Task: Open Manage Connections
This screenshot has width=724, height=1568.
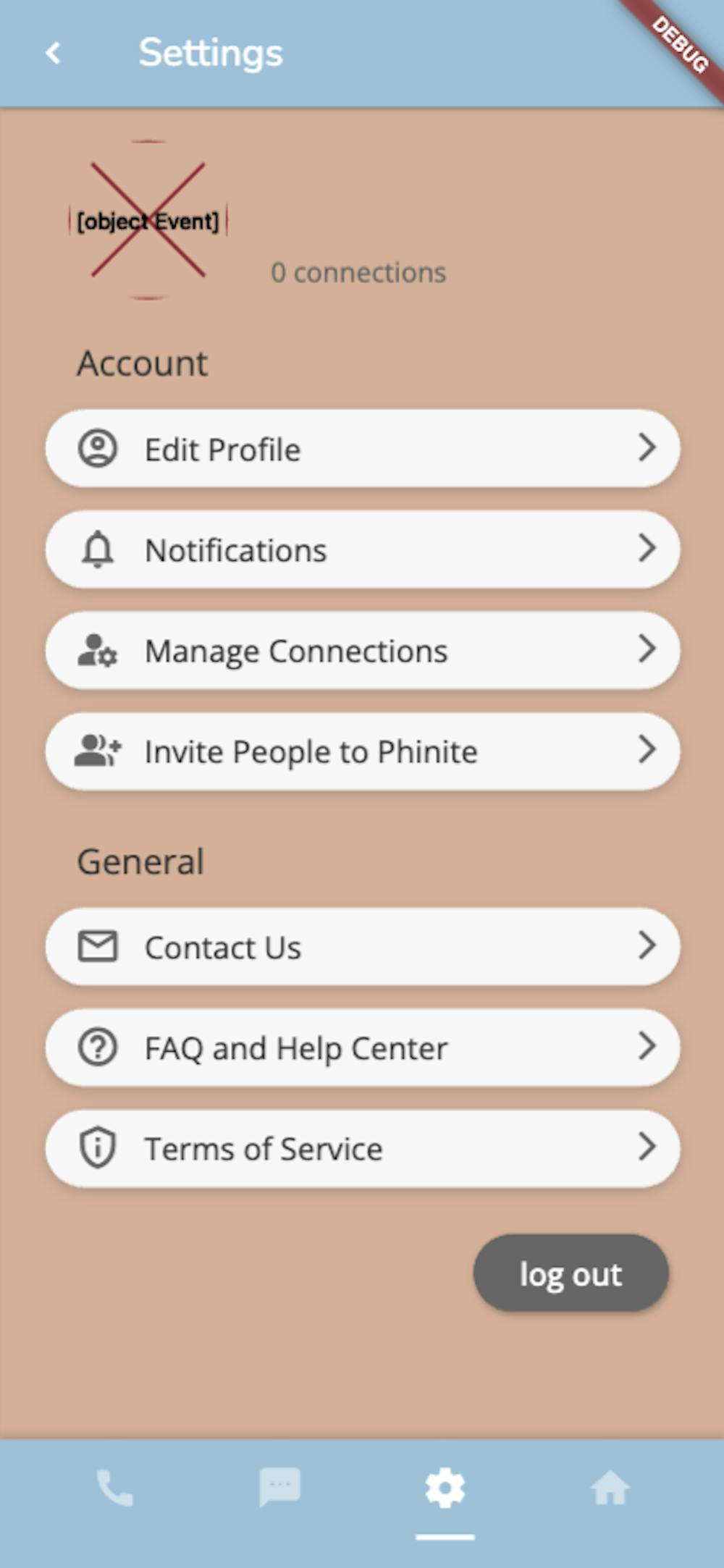Action: pos(363,650)
